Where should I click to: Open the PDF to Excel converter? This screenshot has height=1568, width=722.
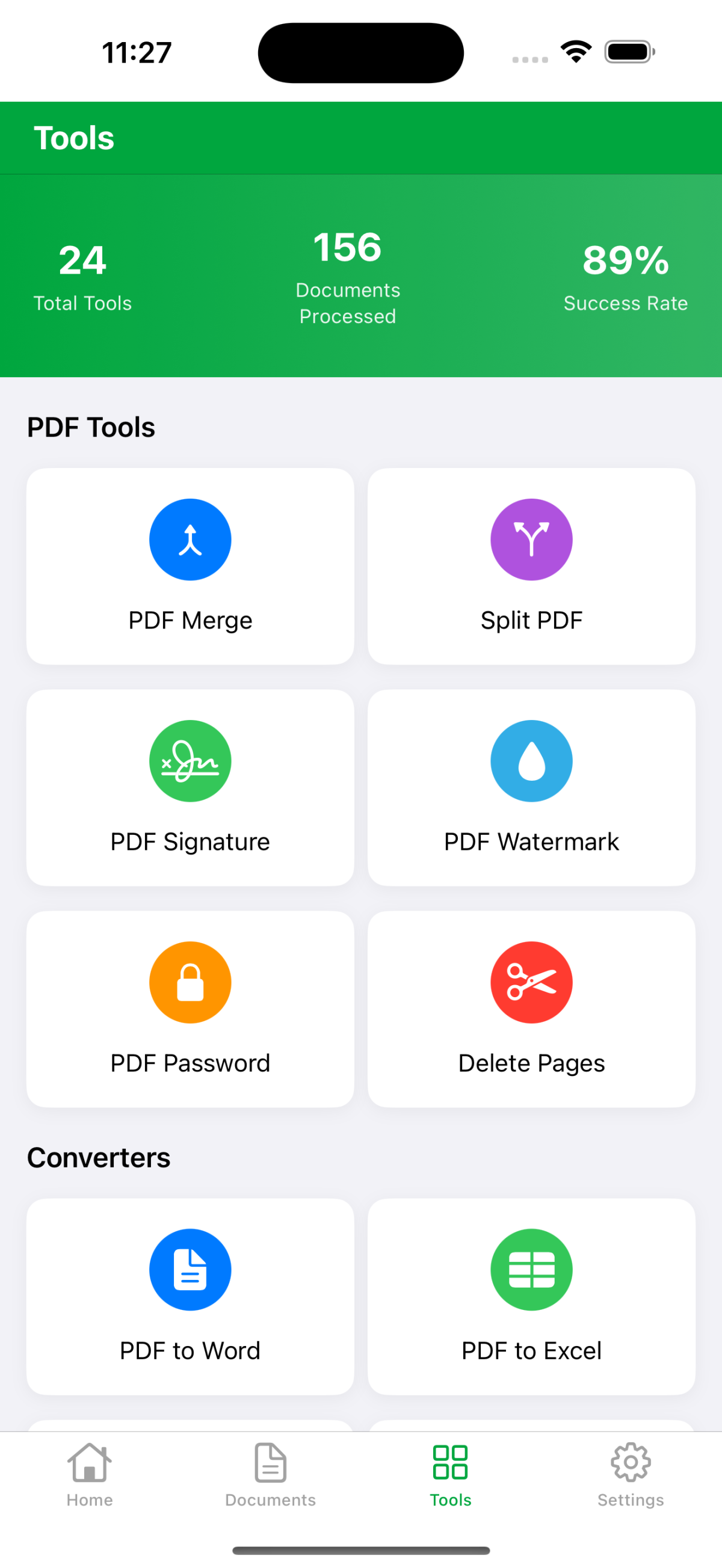[x=531, y=1296]
